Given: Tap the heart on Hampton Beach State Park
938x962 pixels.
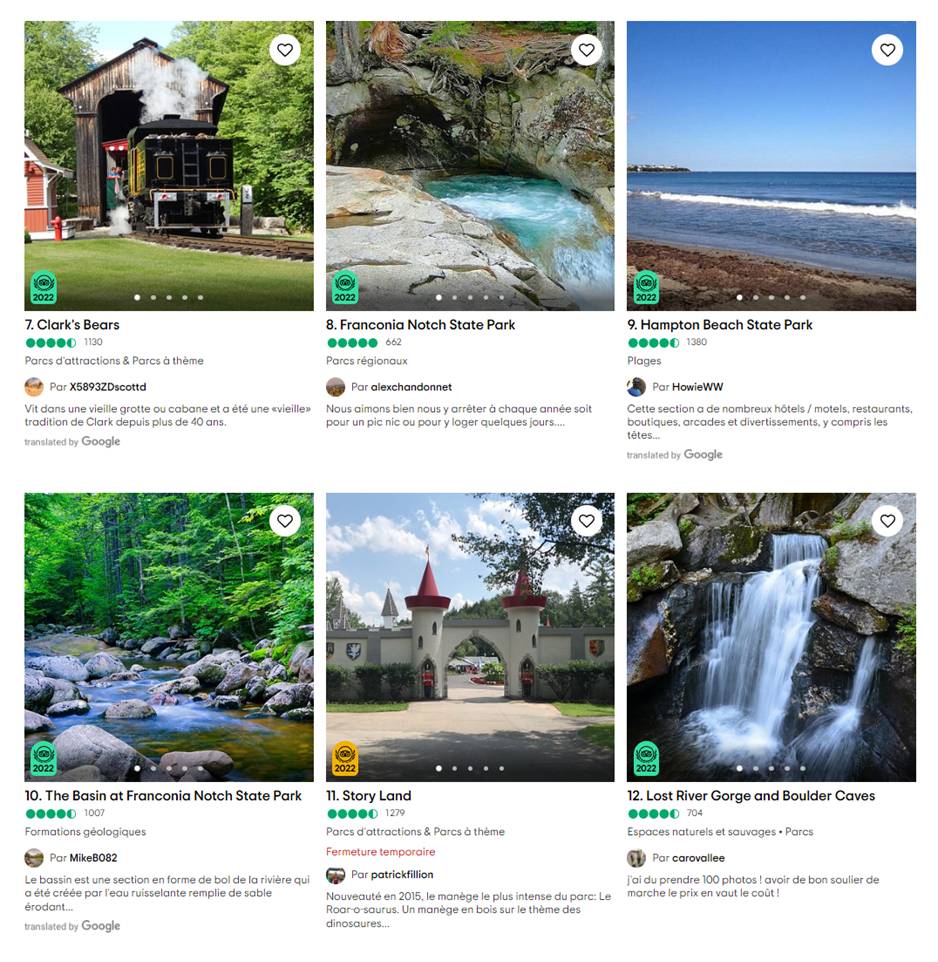Looking at the screenshot, I should (x=887, y=49).
